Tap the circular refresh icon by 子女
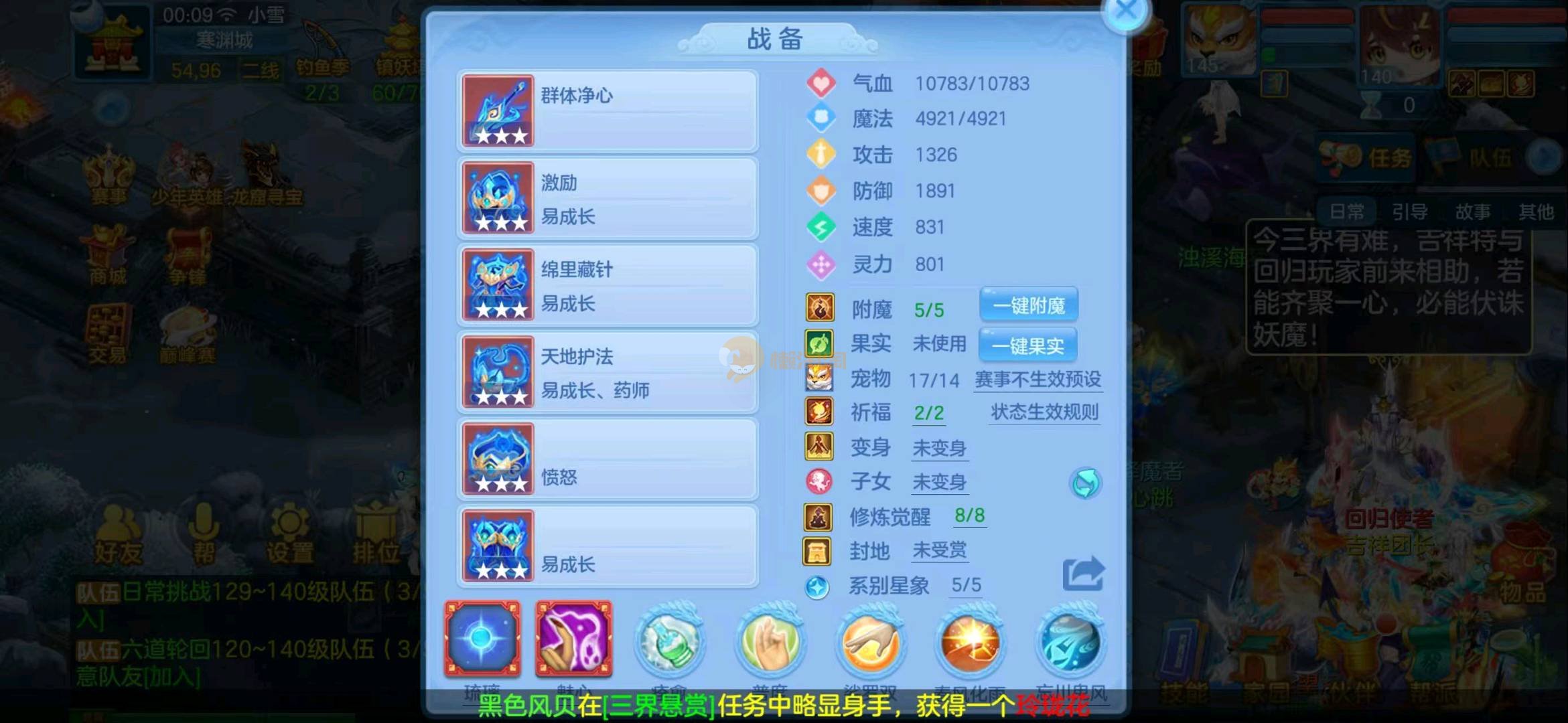Viewport: 1568px width, 723px height. pyautogui.click(x=1085, y=483)
